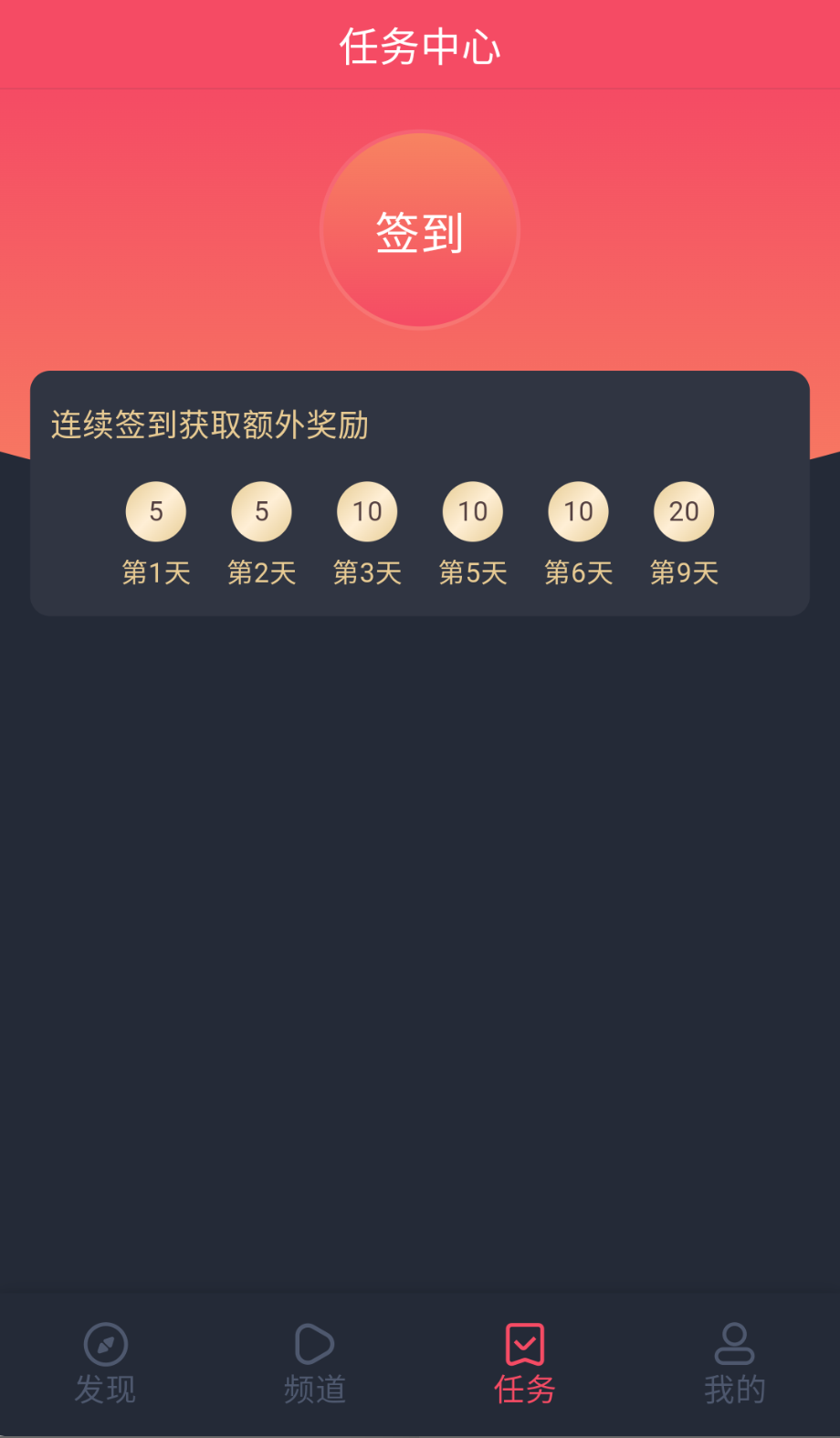
Task: Tap the coin worth 5 above 第2天
Action: pyautogui.click(x=260, y=511)
